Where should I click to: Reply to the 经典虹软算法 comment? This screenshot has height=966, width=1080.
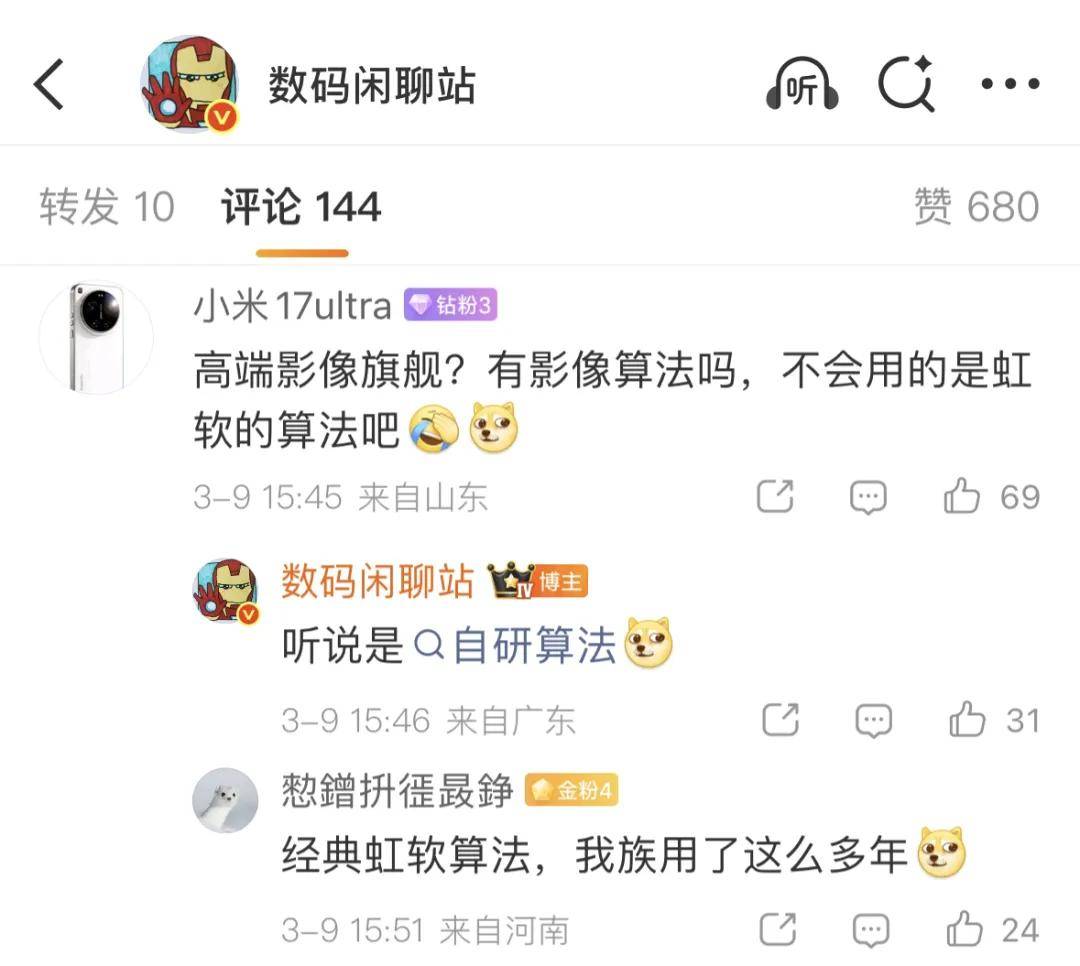[872, 930]
